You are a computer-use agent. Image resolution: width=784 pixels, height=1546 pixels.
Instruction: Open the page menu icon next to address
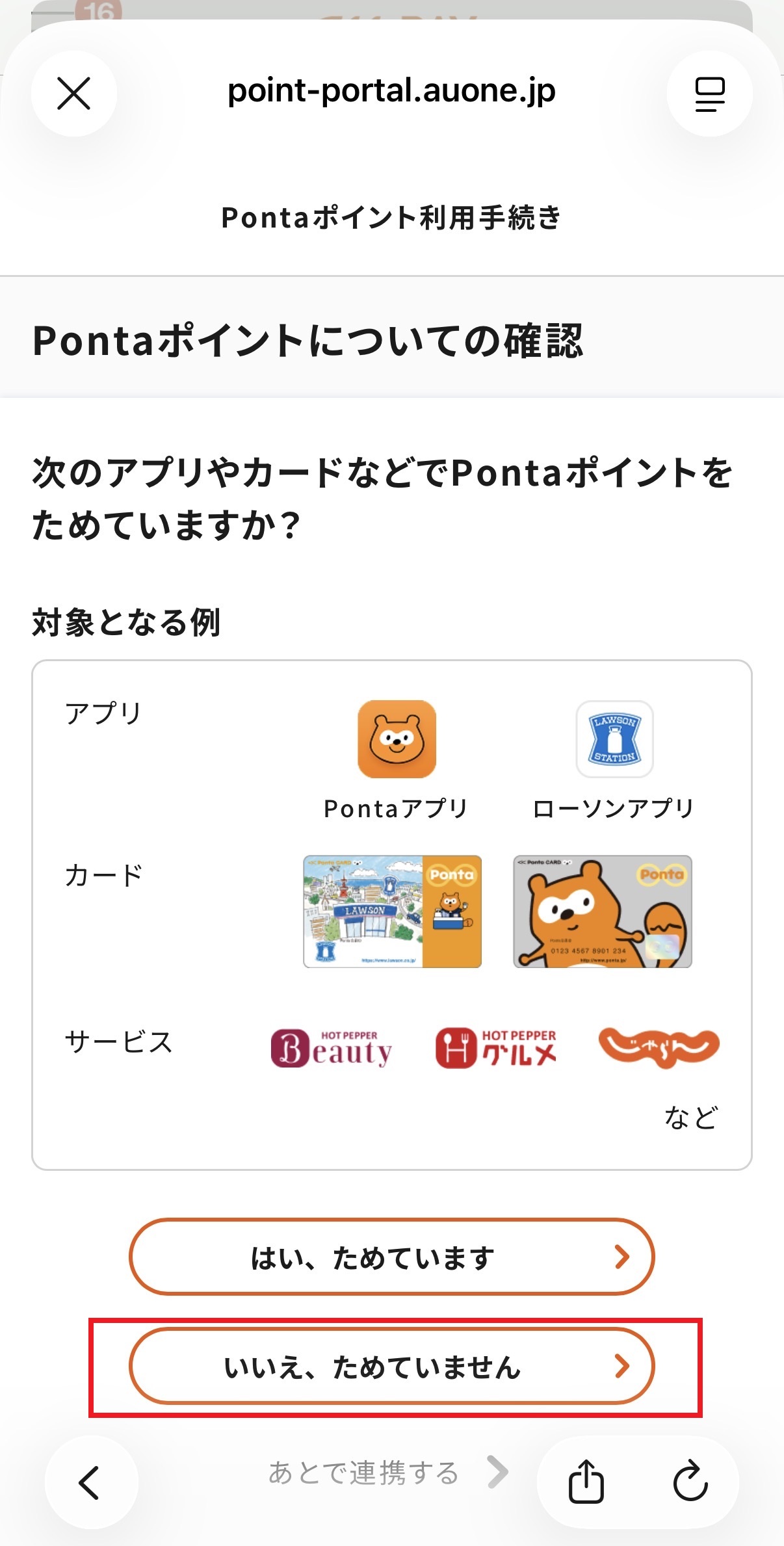709,94
